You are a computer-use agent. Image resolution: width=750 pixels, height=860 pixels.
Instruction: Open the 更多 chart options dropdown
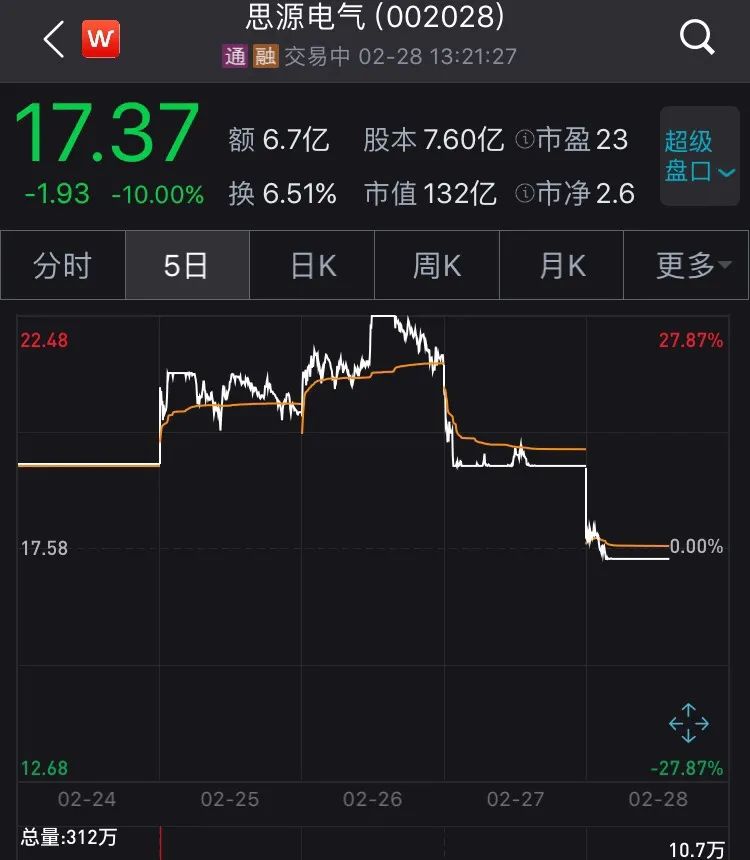point(686,265)
